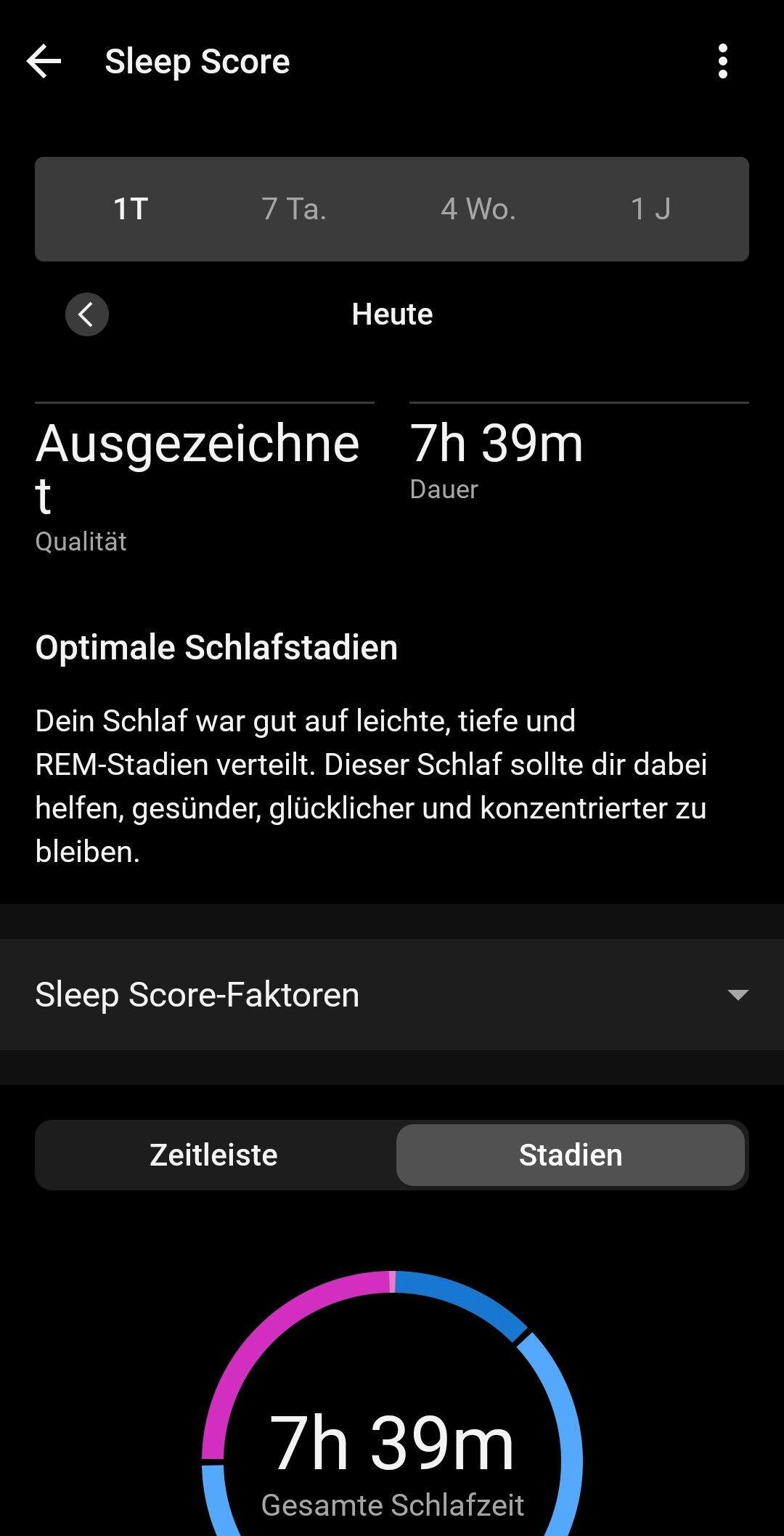Select the Stadien view

point(571,1155)
